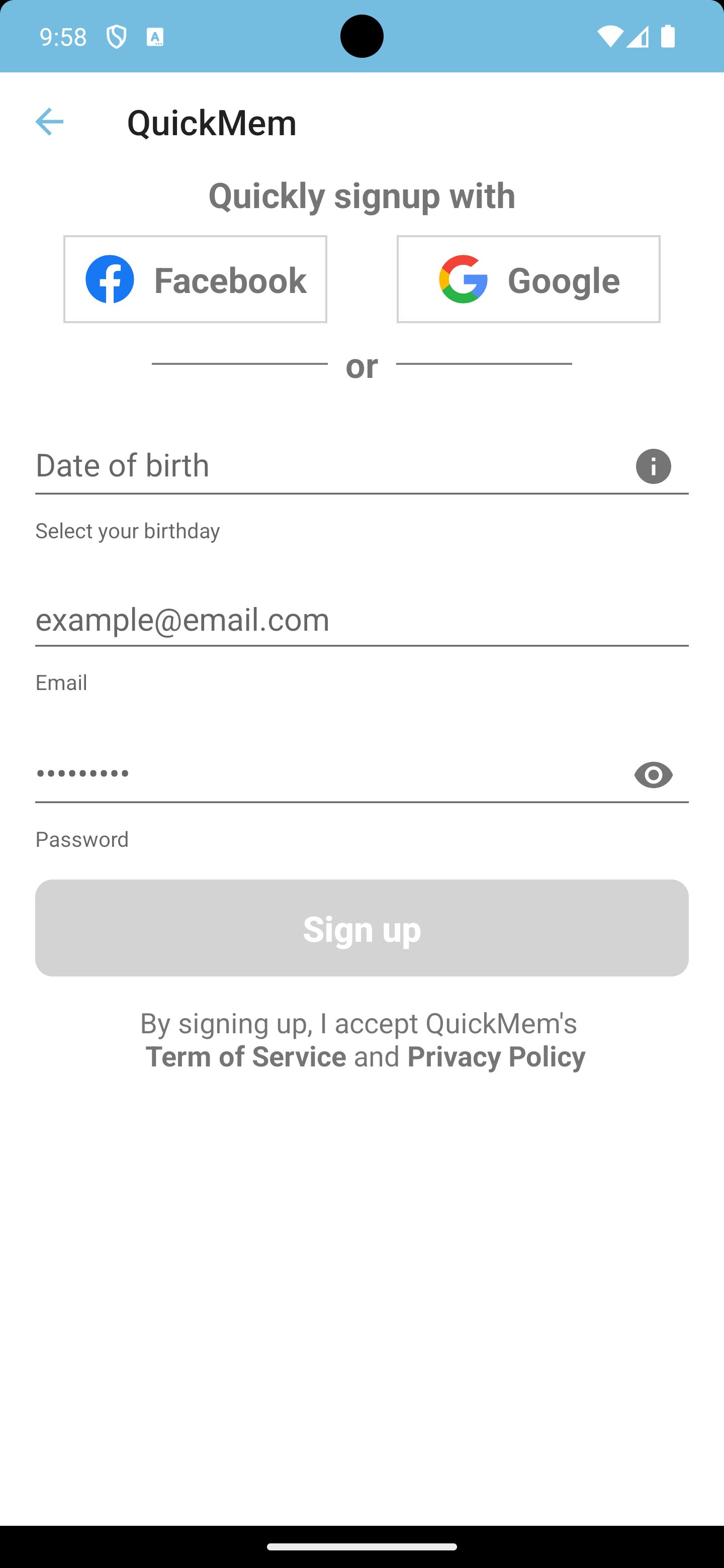
Task: Open the Privacy Policy link
Action: (496, 1057)
